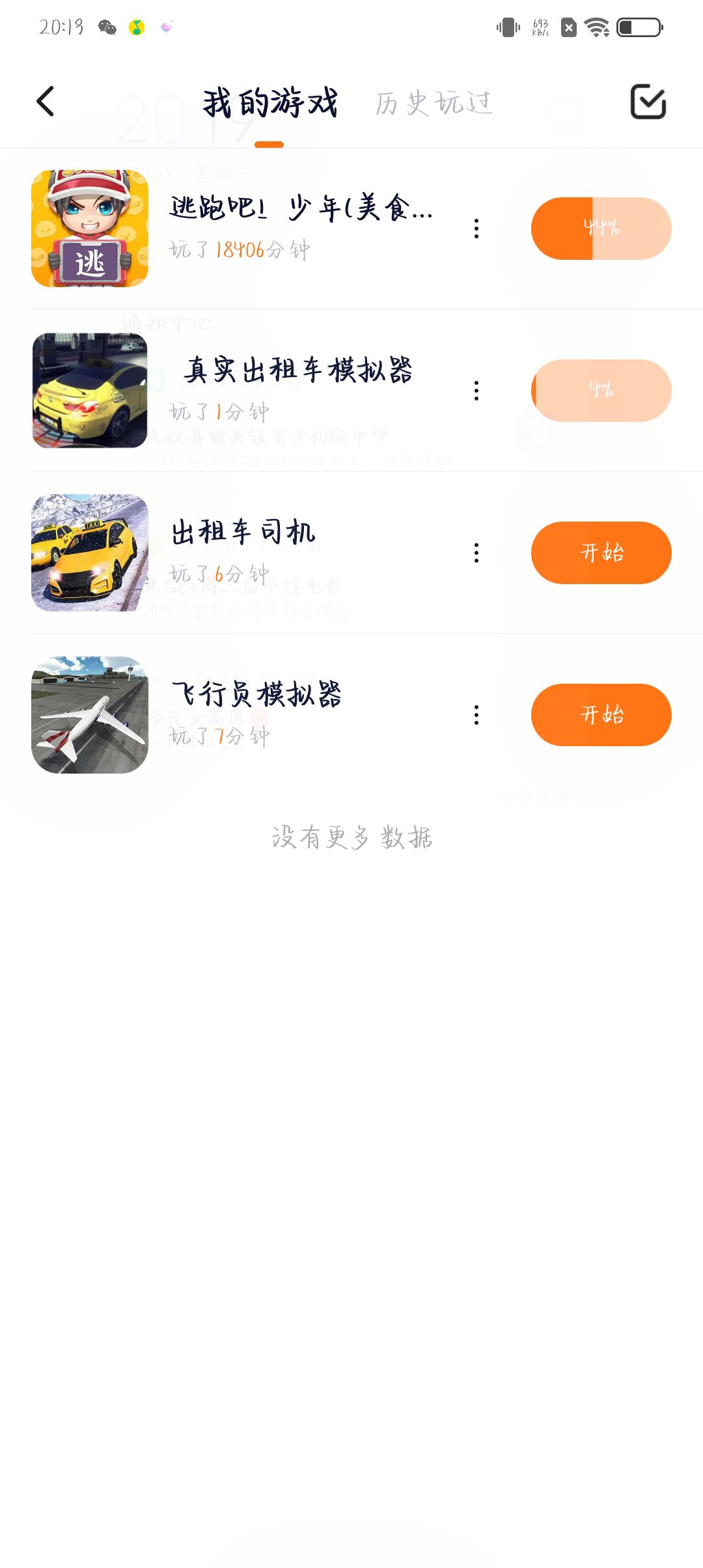Screen dimensions: 703x1568
Task: Start playing 出租车司机
Action: (601, 553)
